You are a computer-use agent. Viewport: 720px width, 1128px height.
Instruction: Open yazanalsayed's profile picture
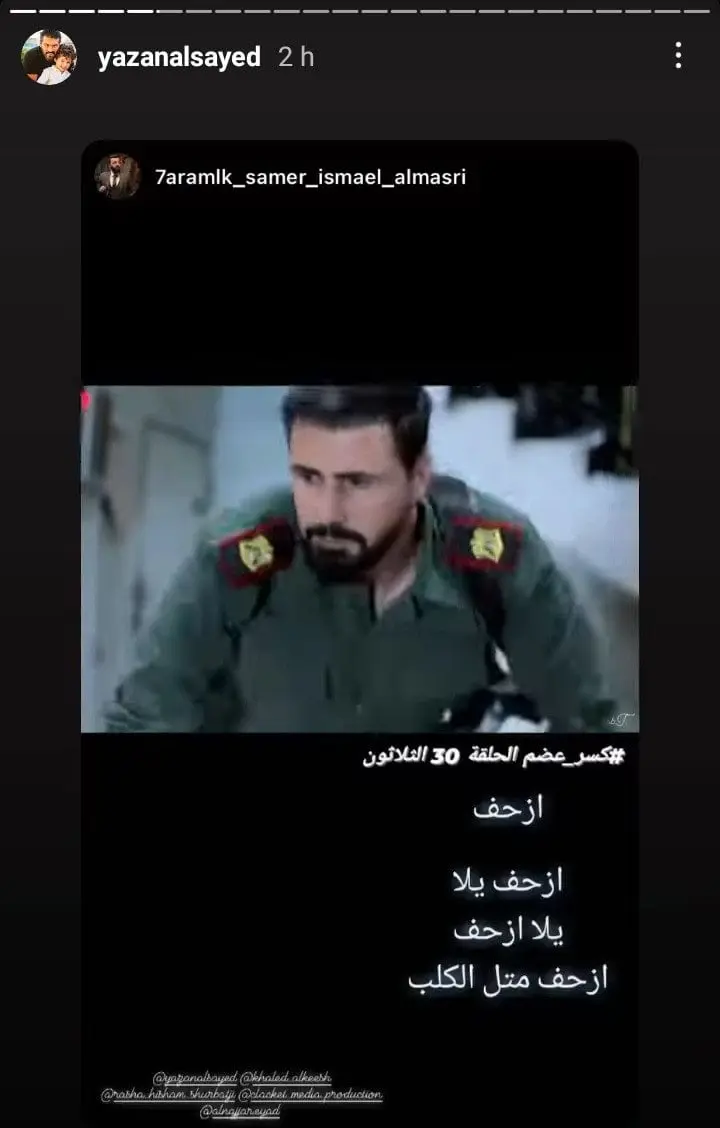(48, 57)
